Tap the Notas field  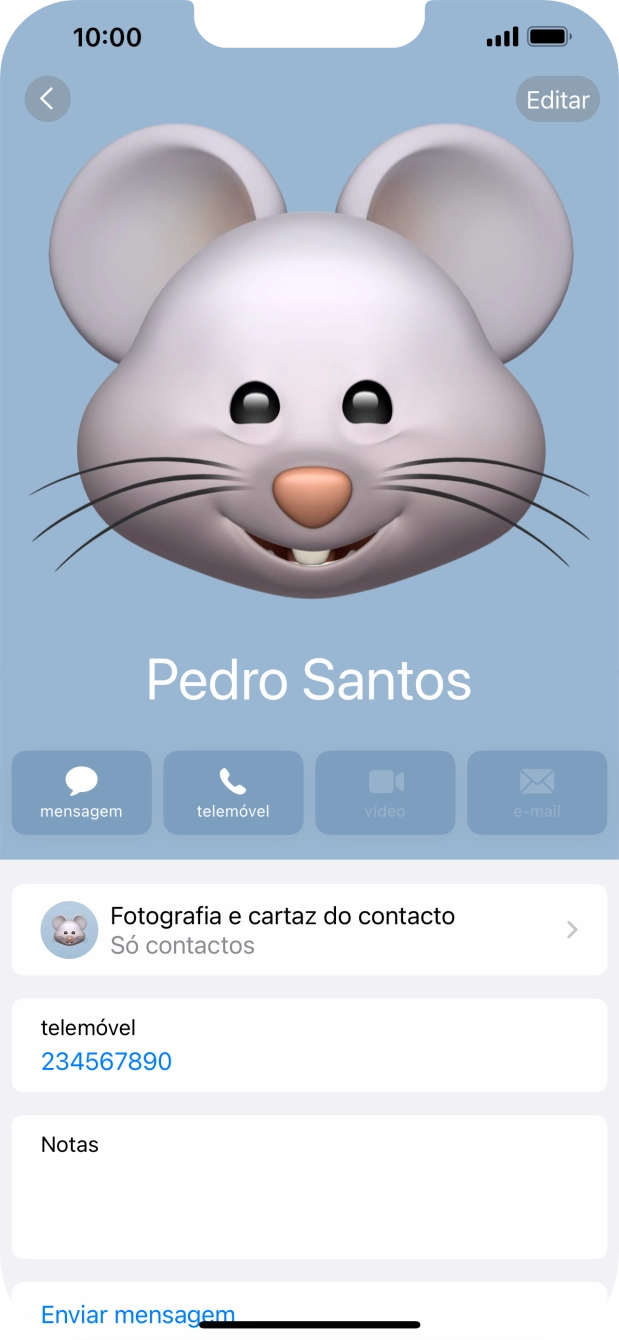[309, 1186]
